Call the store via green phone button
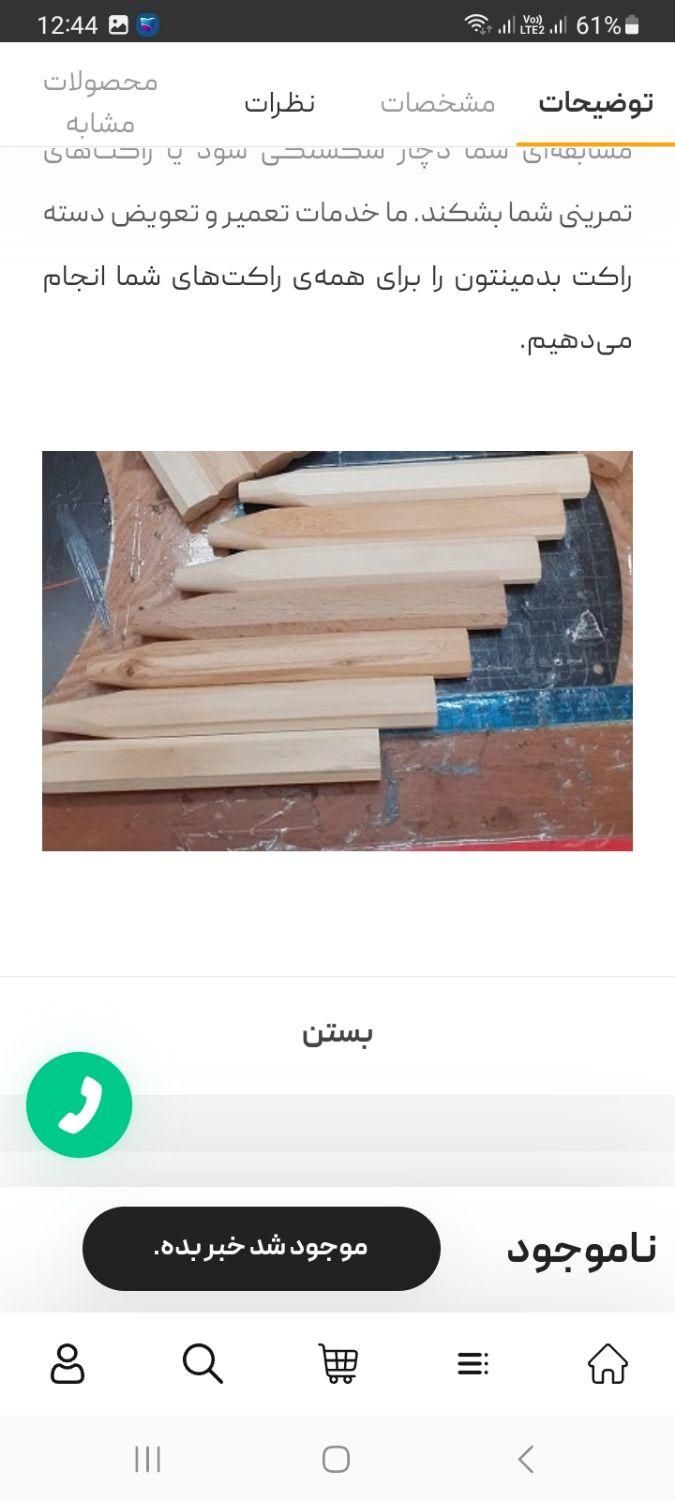 [79, 1105]
